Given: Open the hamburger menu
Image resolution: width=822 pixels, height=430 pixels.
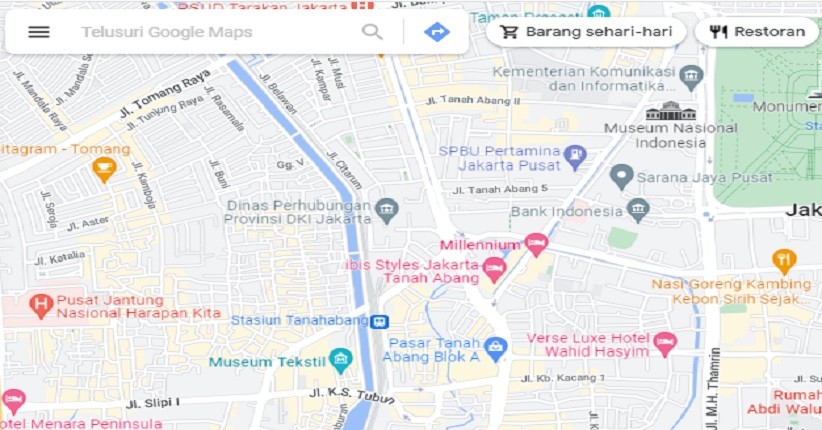Looking at the screenshot, I should [x=38, y=31].
